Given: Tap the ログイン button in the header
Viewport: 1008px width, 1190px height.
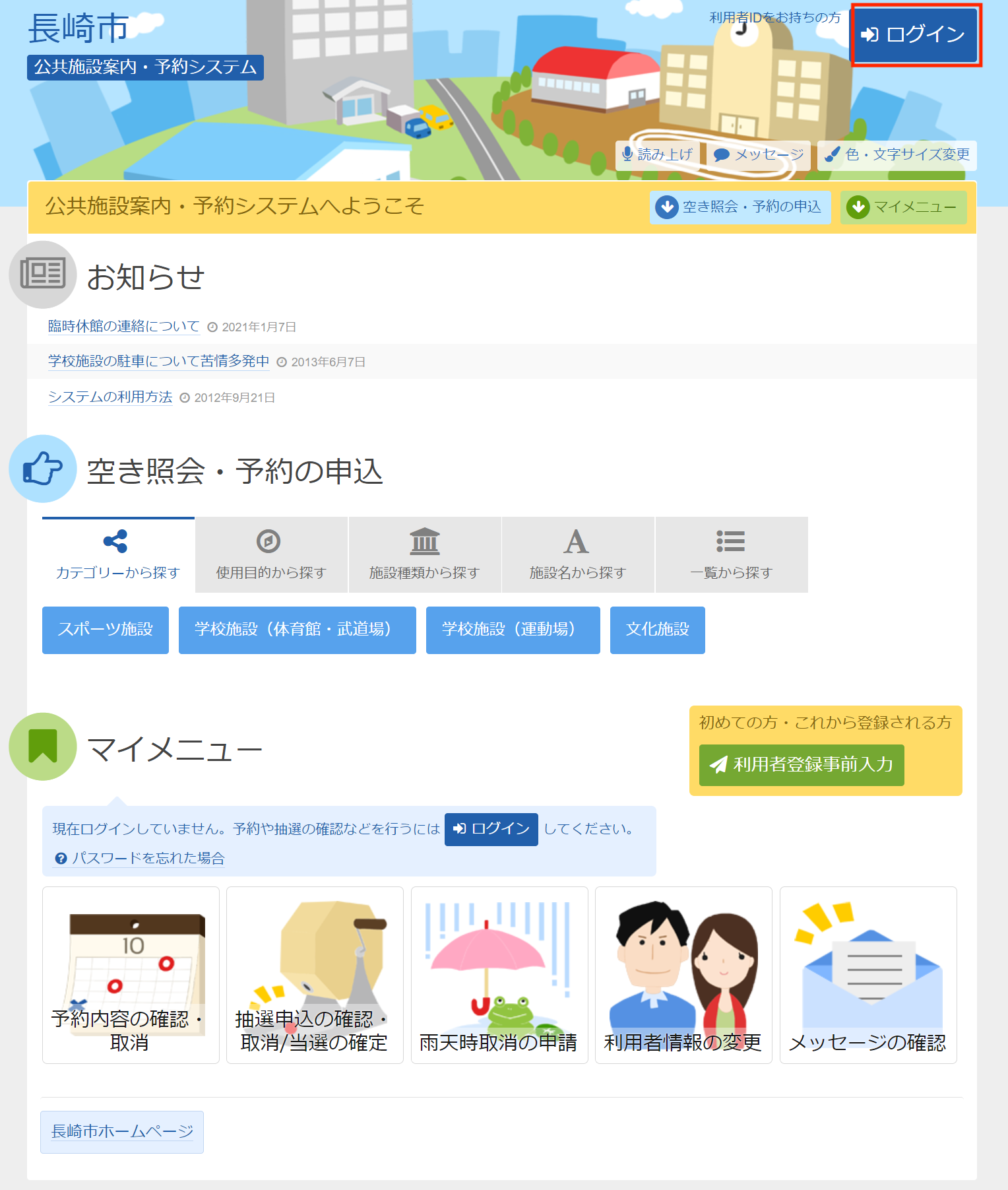Looking at the screenshot, I should 916,35.
